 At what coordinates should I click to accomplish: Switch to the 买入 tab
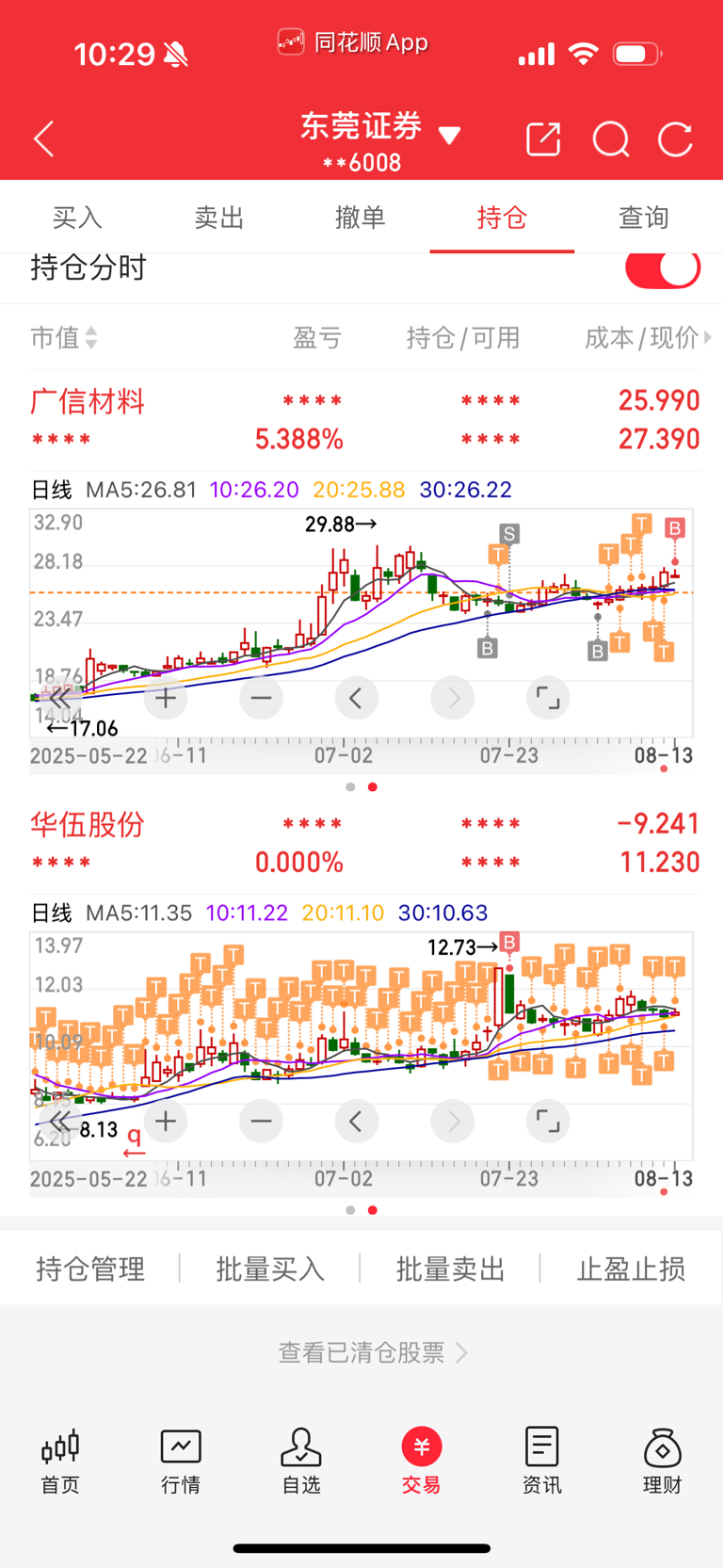coord(77,218)
